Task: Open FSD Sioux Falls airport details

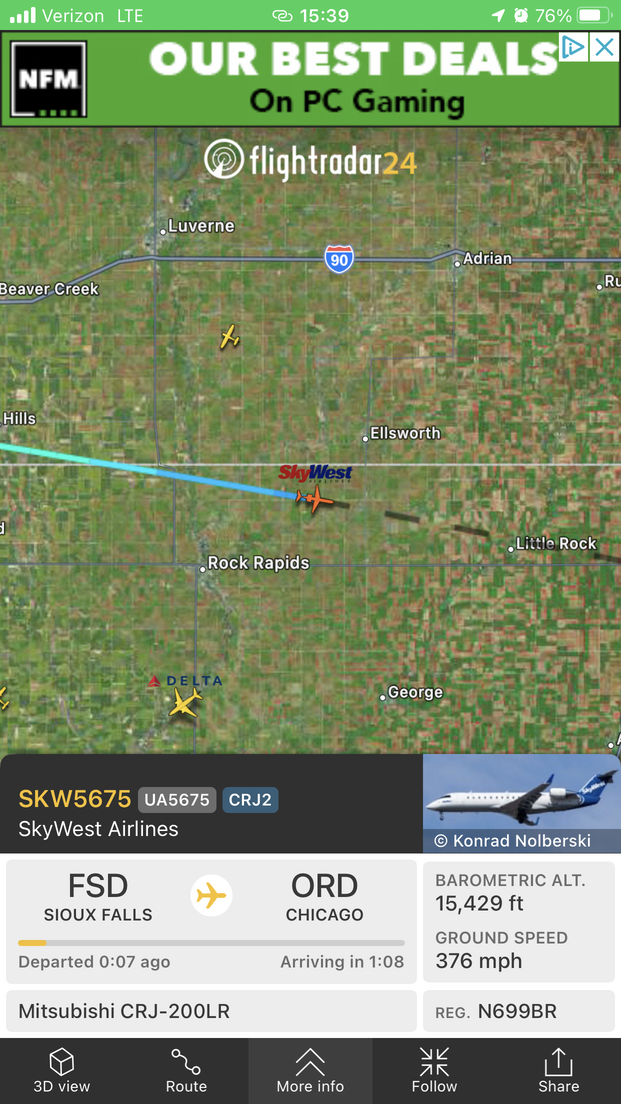Action: point(98,898)
